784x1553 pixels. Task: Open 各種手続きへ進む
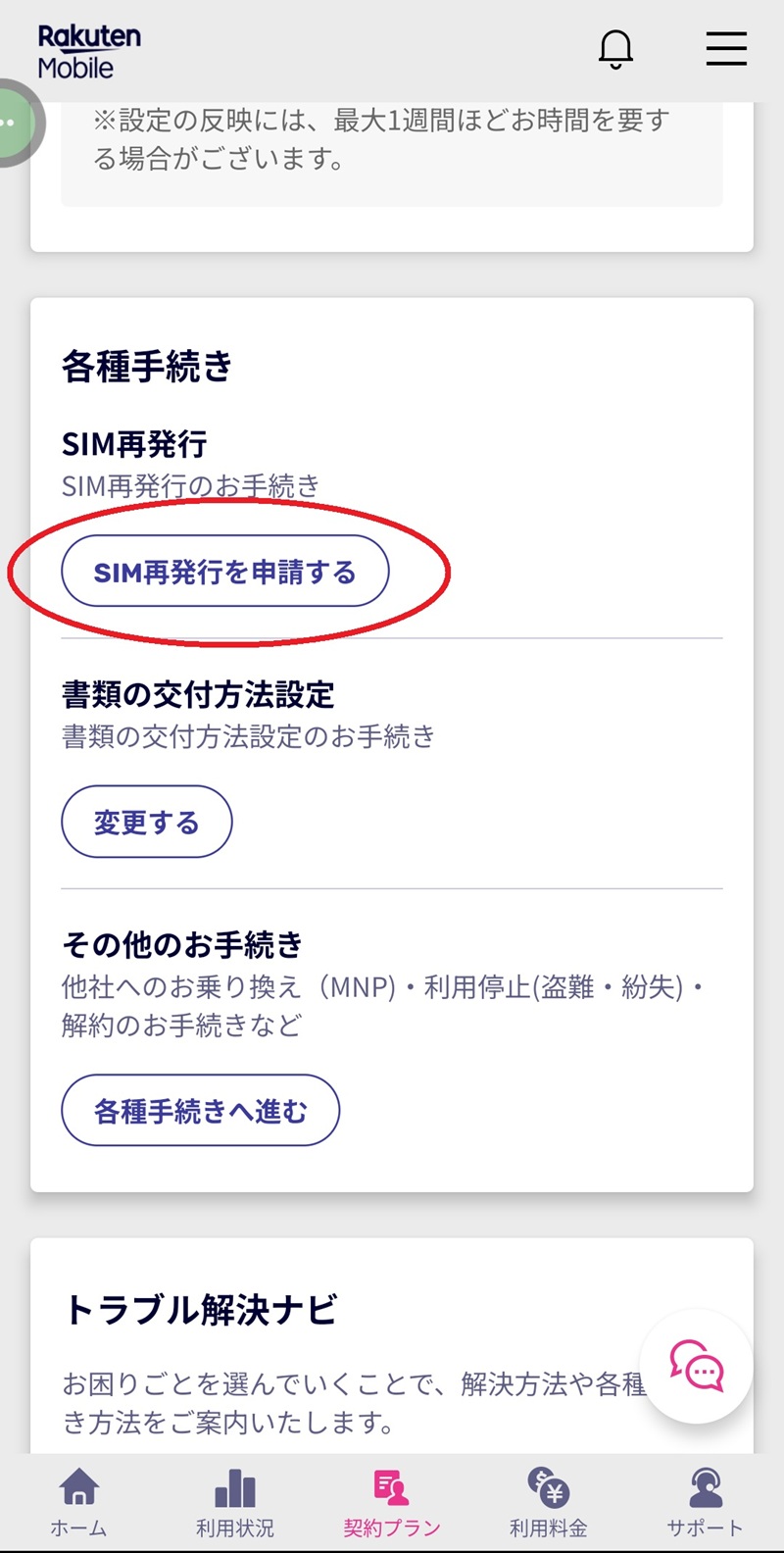pos(201,1111)
